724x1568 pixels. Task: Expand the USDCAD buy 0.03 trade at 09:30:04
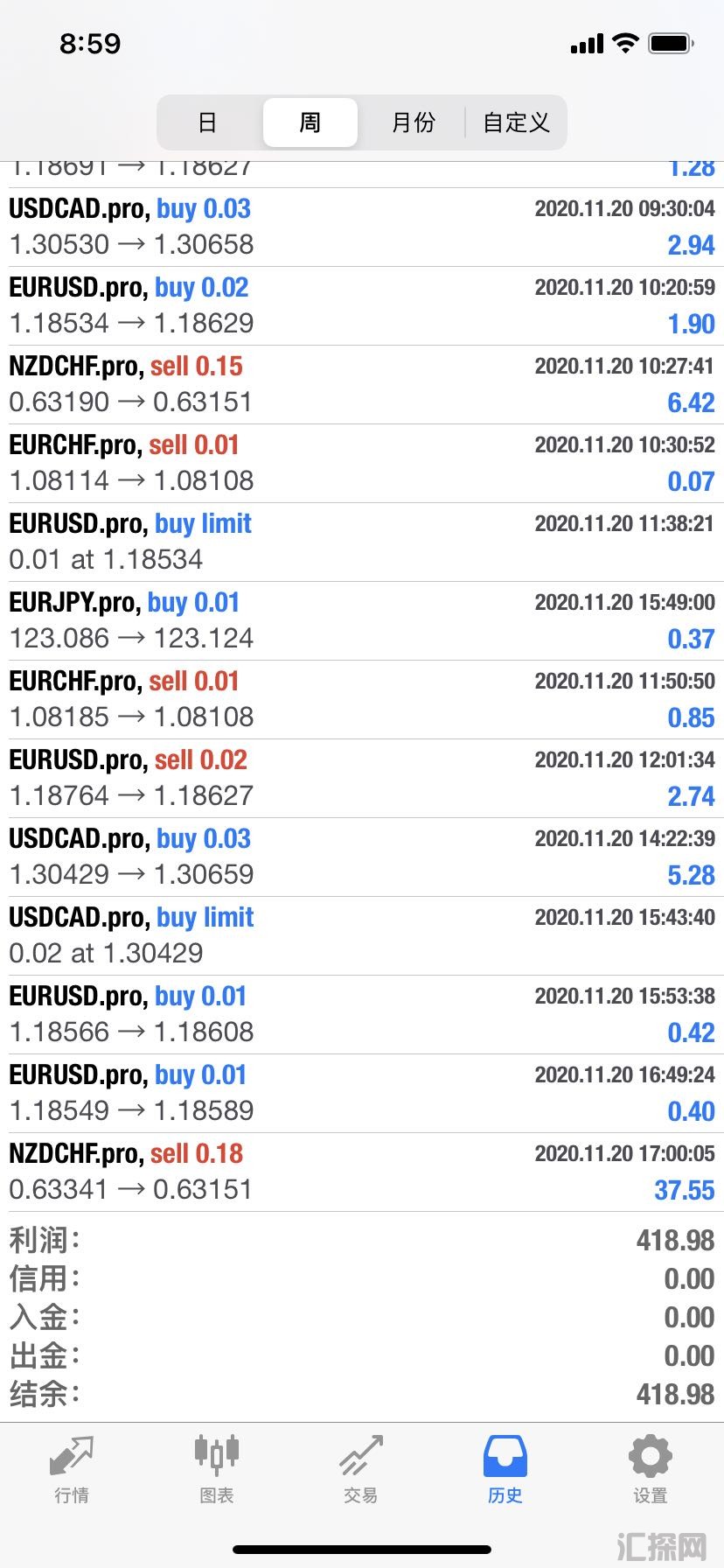pos(362,227)
